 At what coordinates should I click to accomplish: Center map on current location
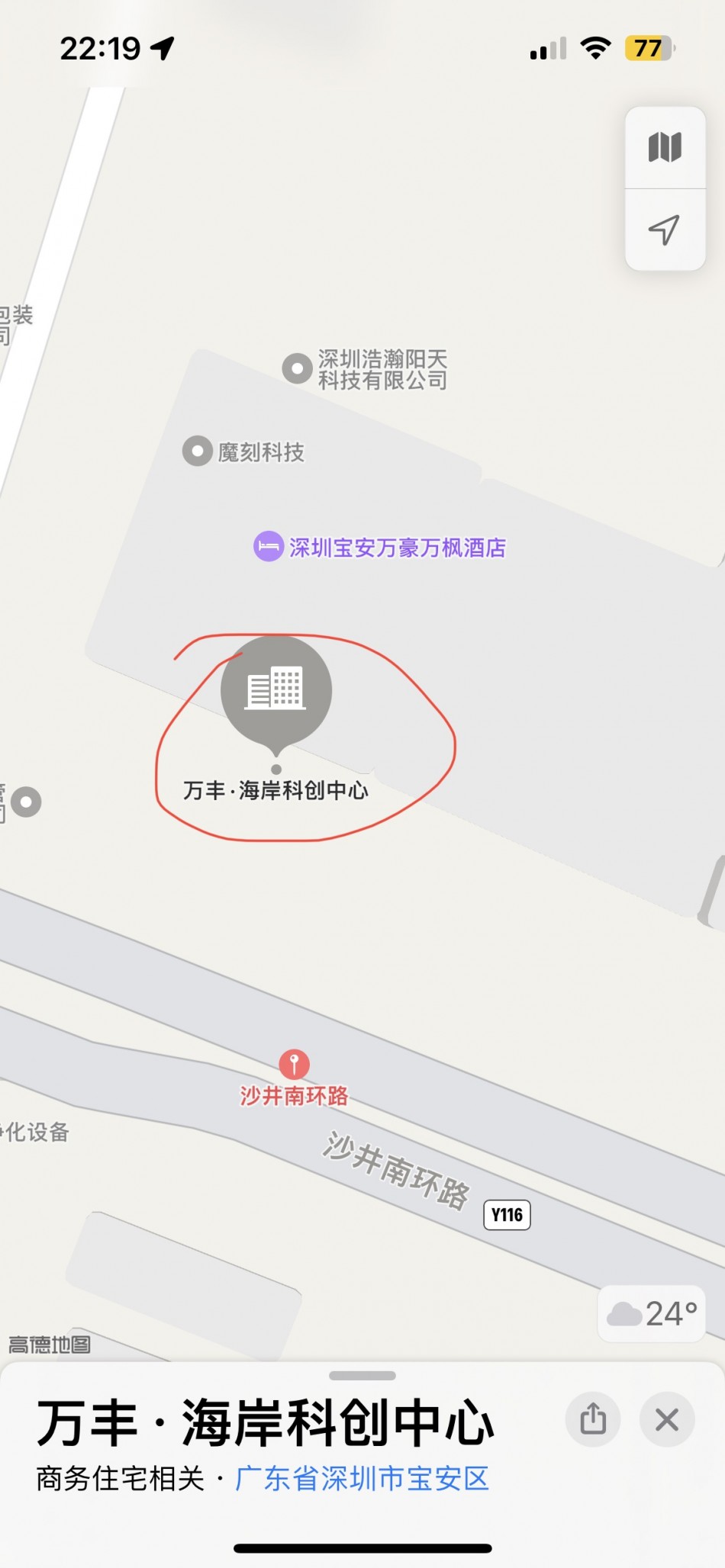pos(665,230)
